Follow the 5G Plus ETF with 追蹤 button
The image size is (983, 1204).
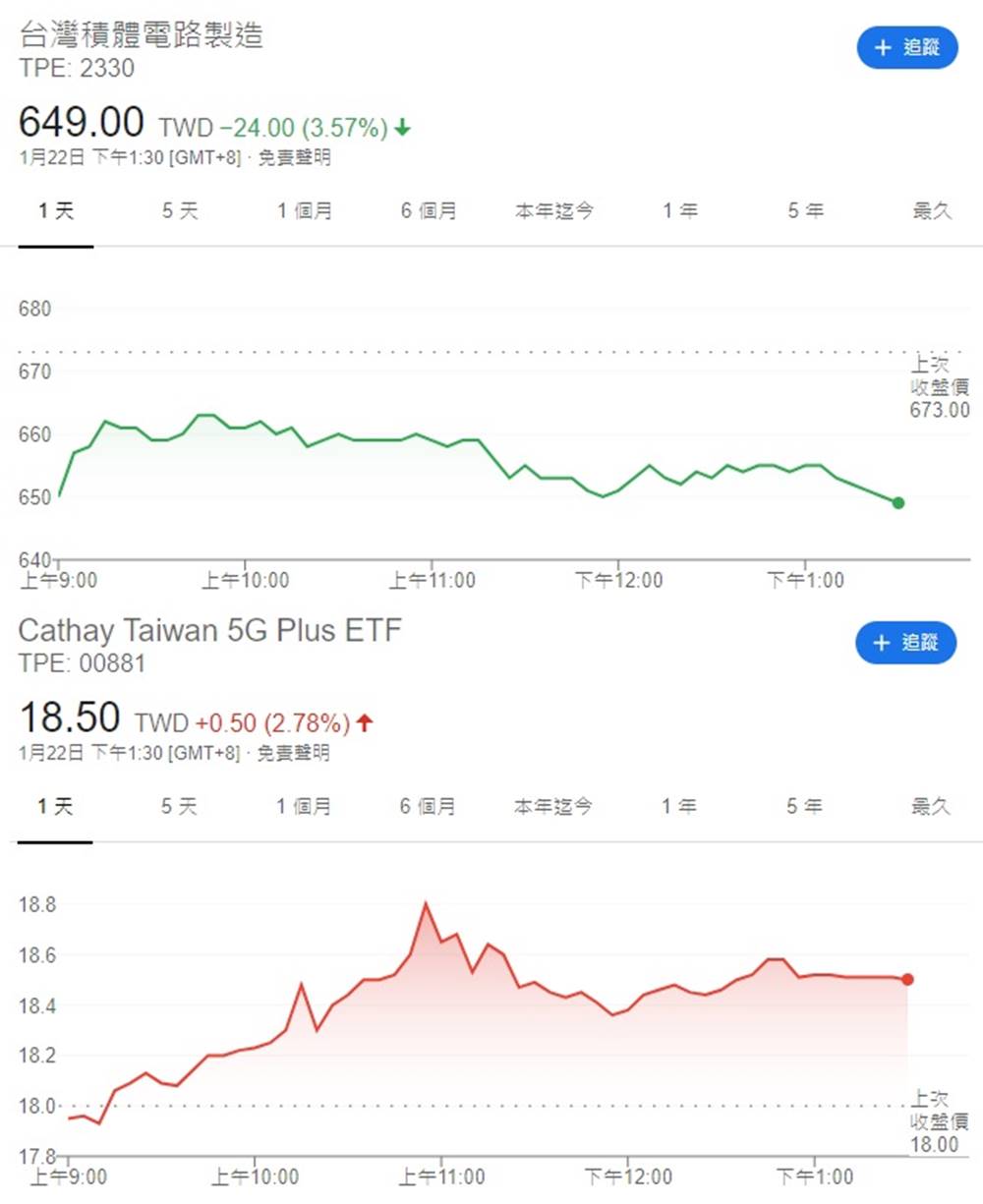point(904,643)
